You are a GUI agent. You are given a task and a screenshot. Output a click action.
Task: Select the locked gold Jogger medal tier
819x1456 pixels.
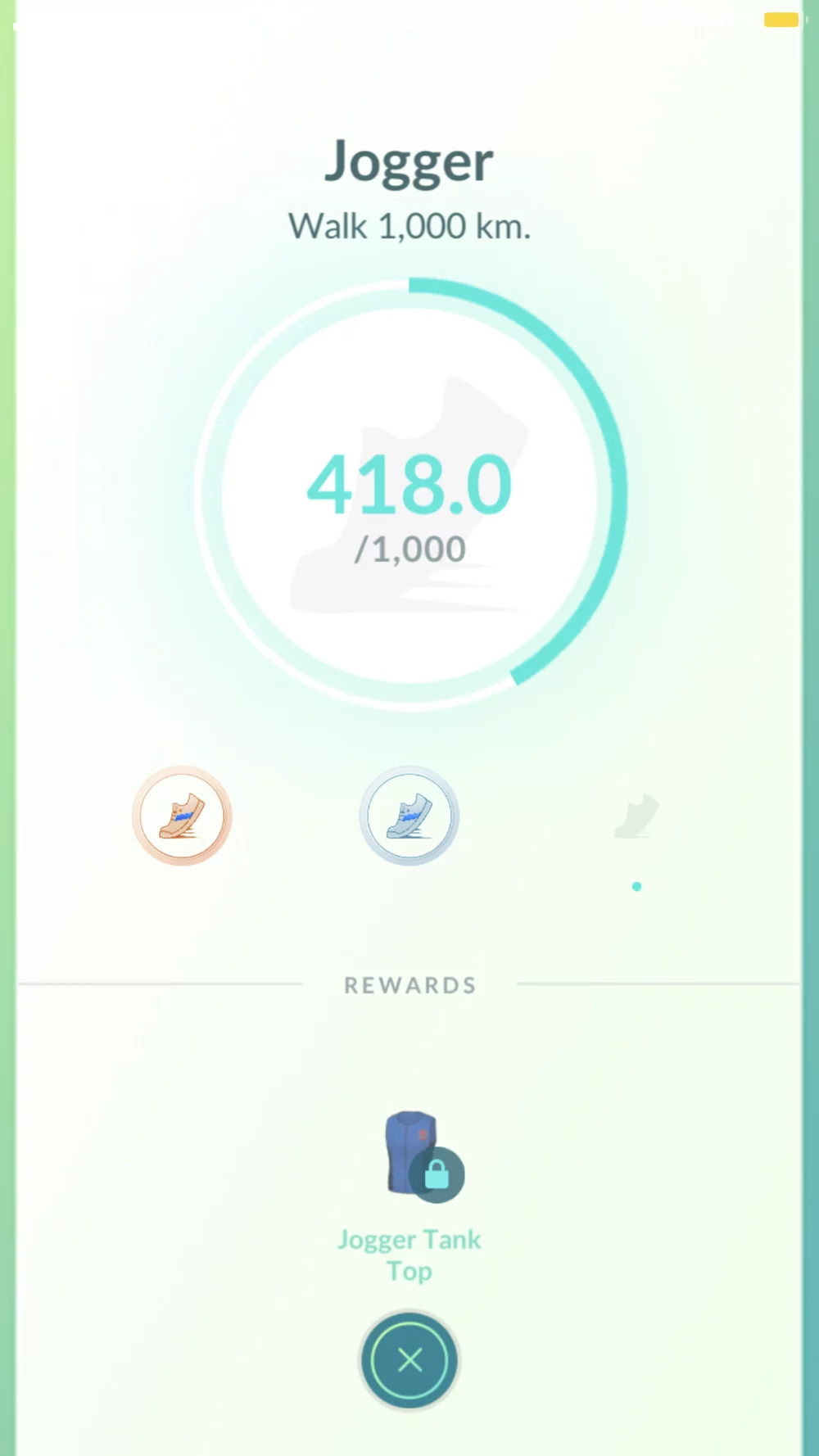click(637, 816)
